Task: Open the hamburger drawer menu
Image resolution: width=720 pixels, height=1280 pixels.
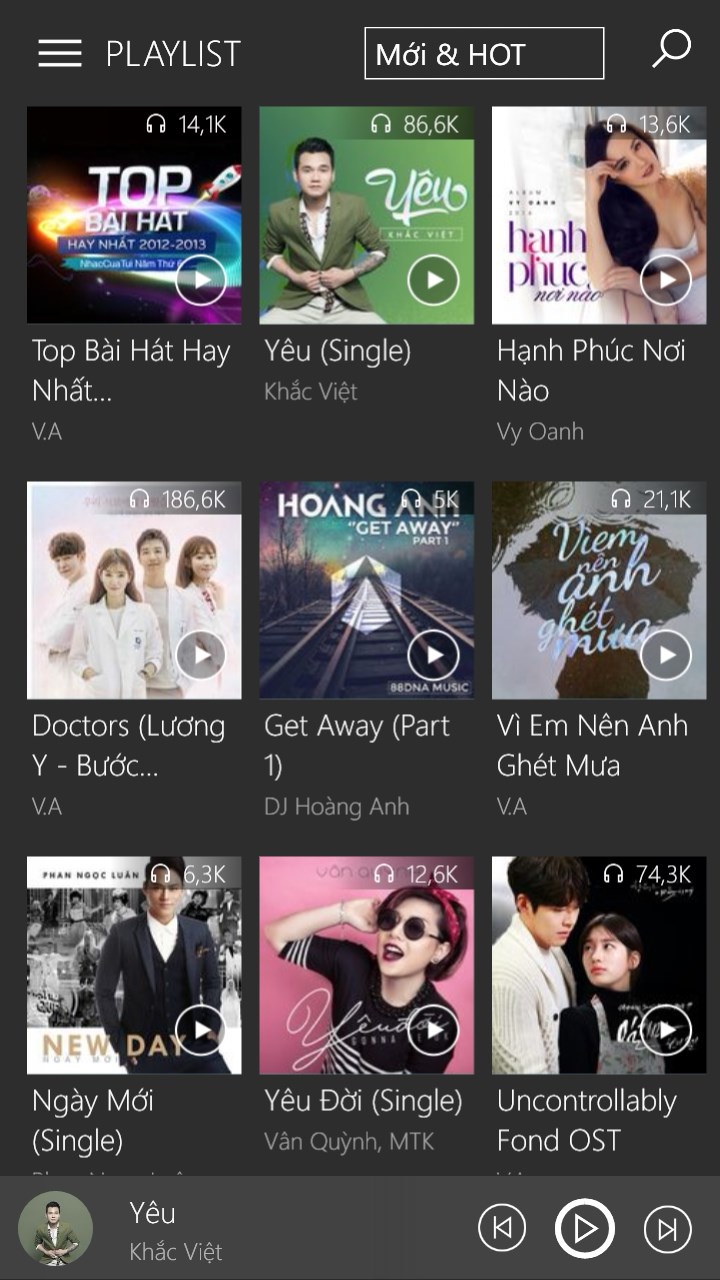Action: coord(60,53)
